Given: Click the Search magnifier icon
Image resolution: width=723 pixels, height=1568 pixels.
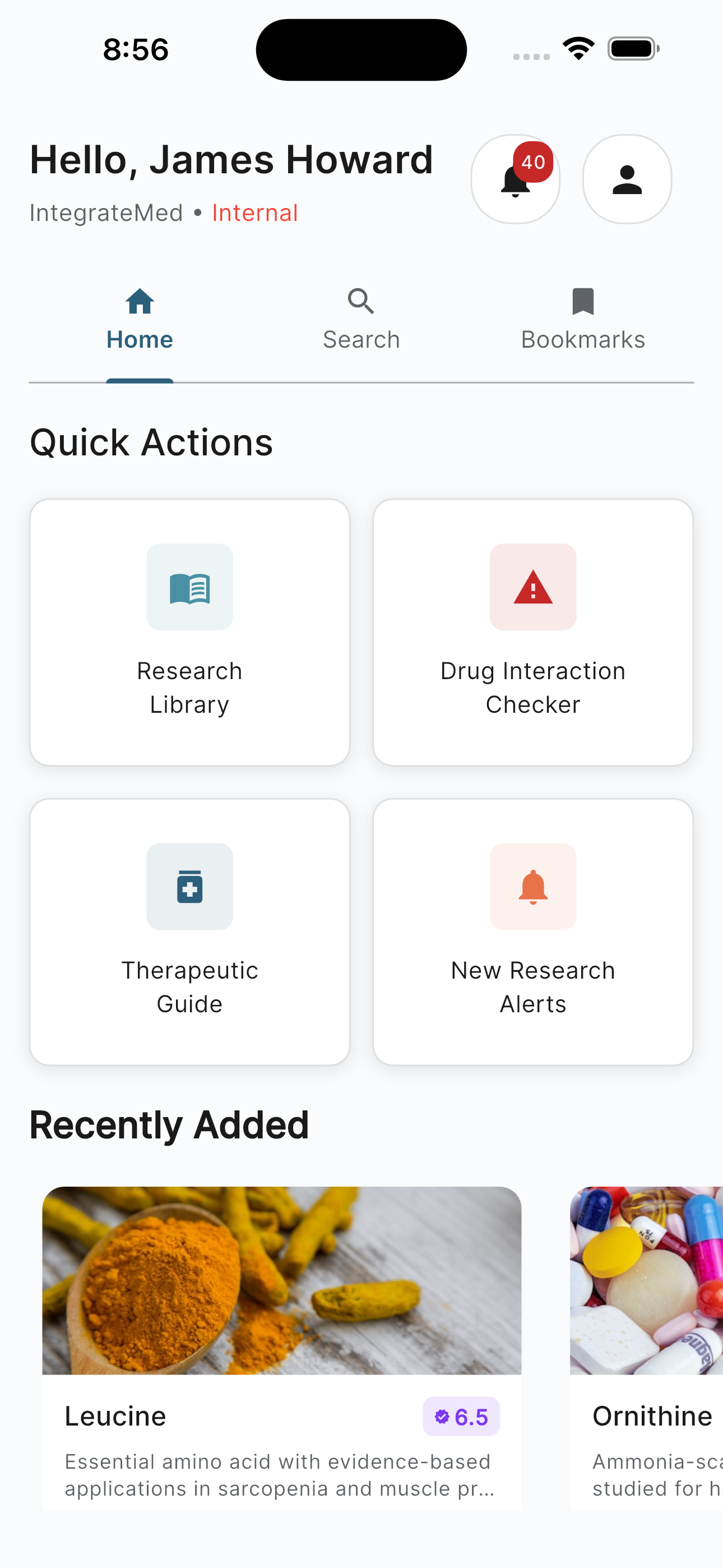Looking at the screenshot, I should coord(361,301).
